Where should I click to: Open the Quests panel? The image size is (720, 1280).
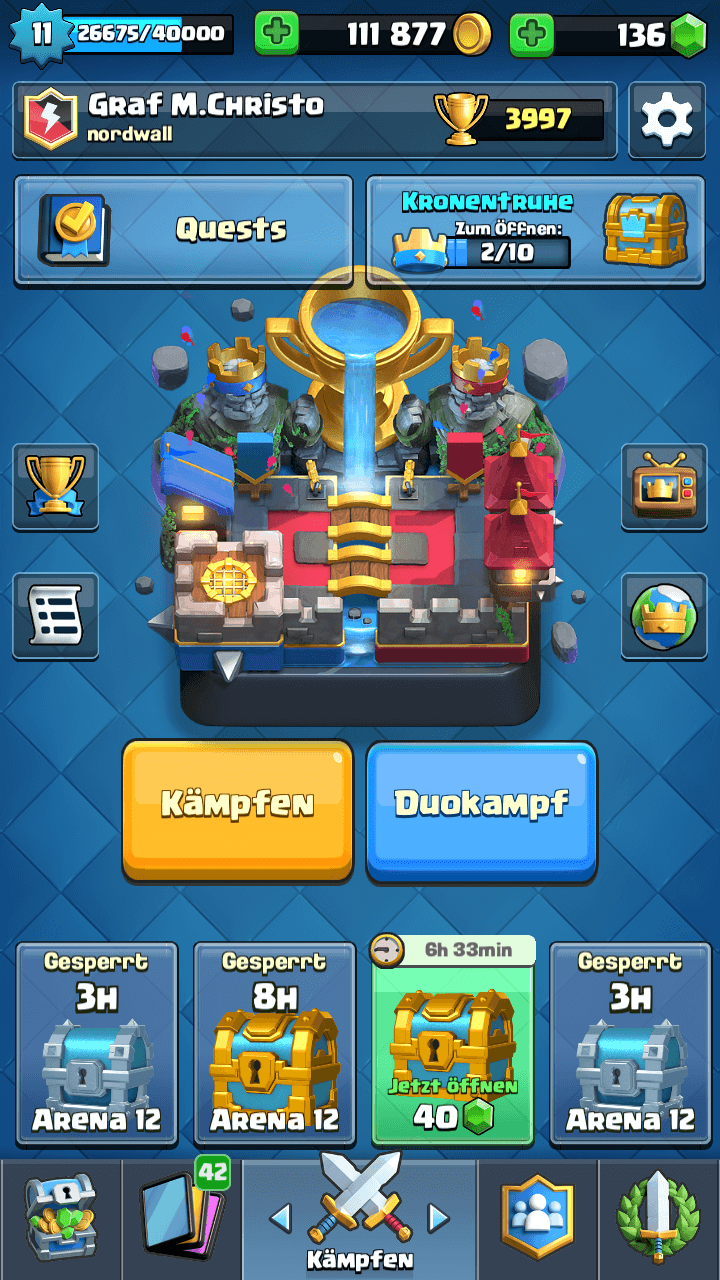pyautogui.click(x=183, y=230)
